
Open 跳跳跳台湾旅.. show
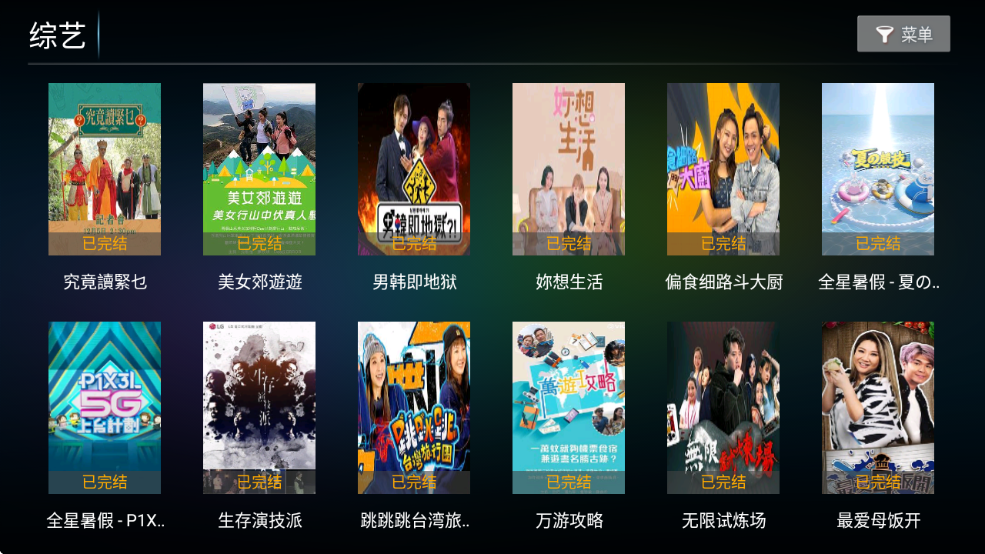414,407
